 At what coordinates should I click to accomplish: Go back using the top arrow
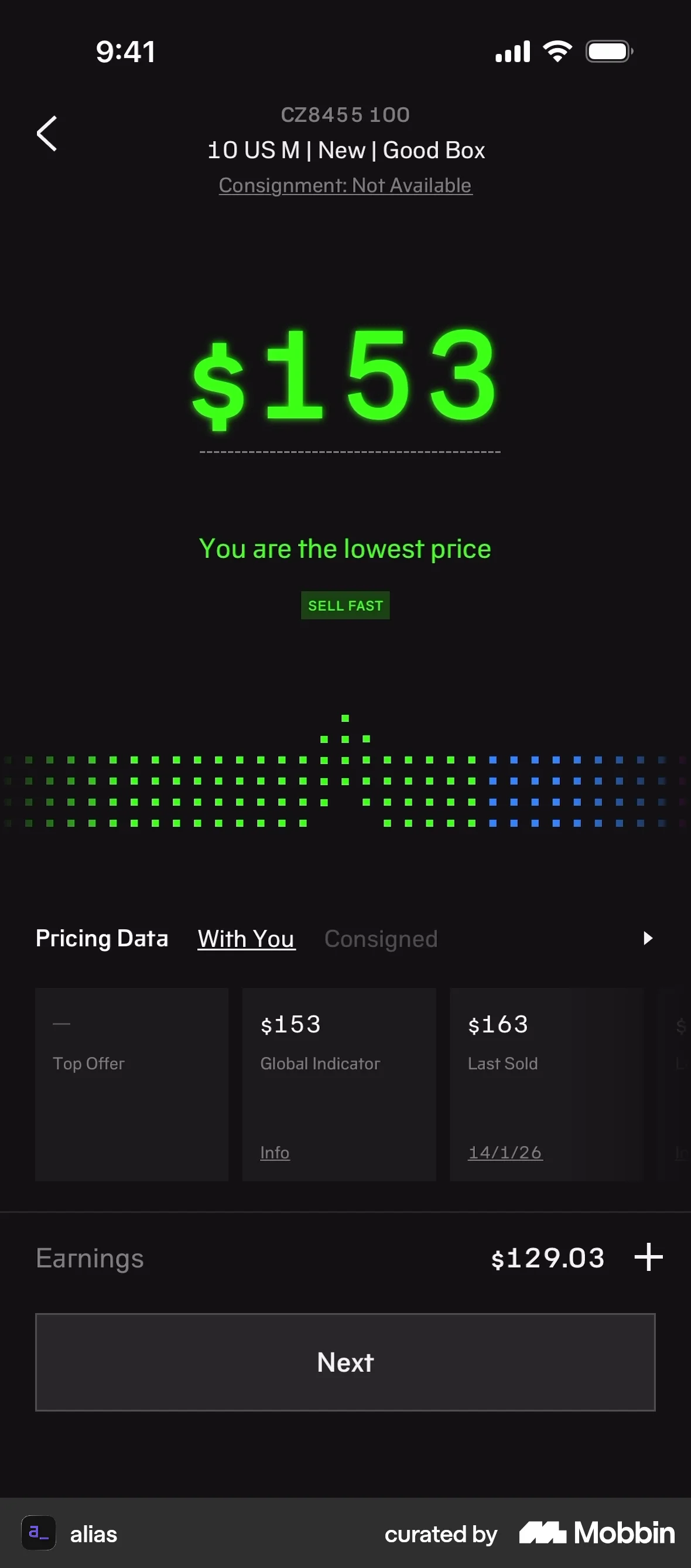coord(47,134)
